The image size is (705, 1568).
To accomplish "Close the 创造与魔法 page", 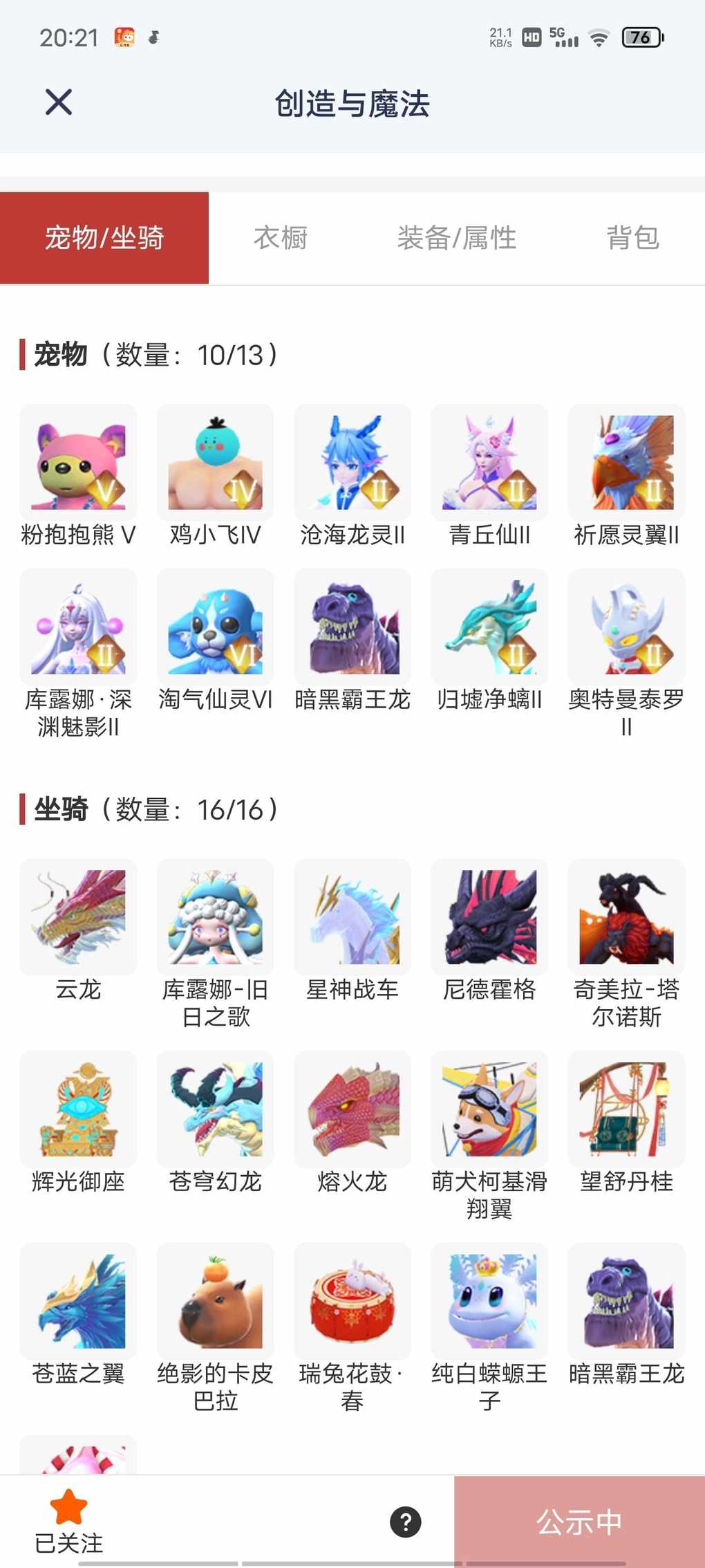I will pos(59,102).
